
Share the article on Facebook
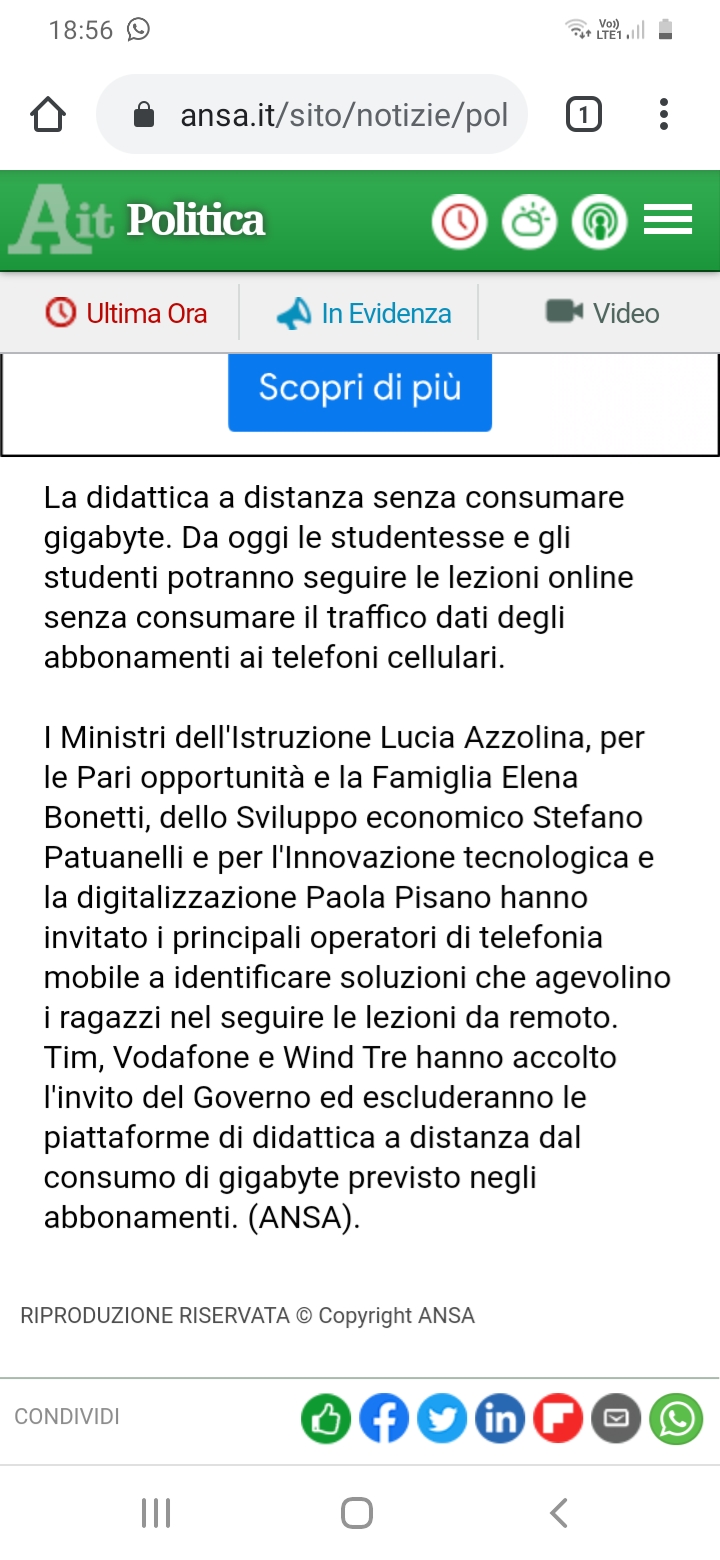click(384, 1418)
